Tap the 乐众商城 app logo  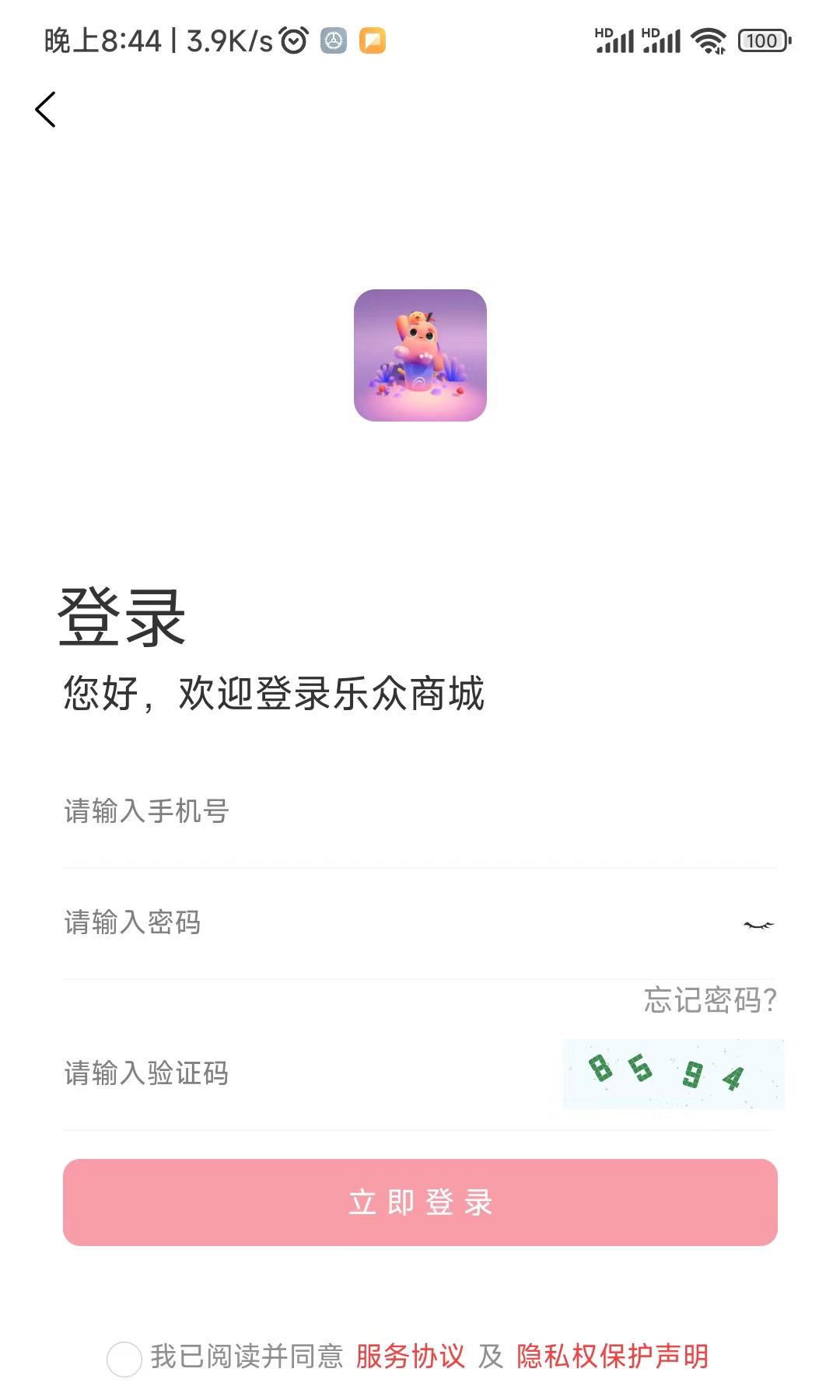(x=420, y=354)
